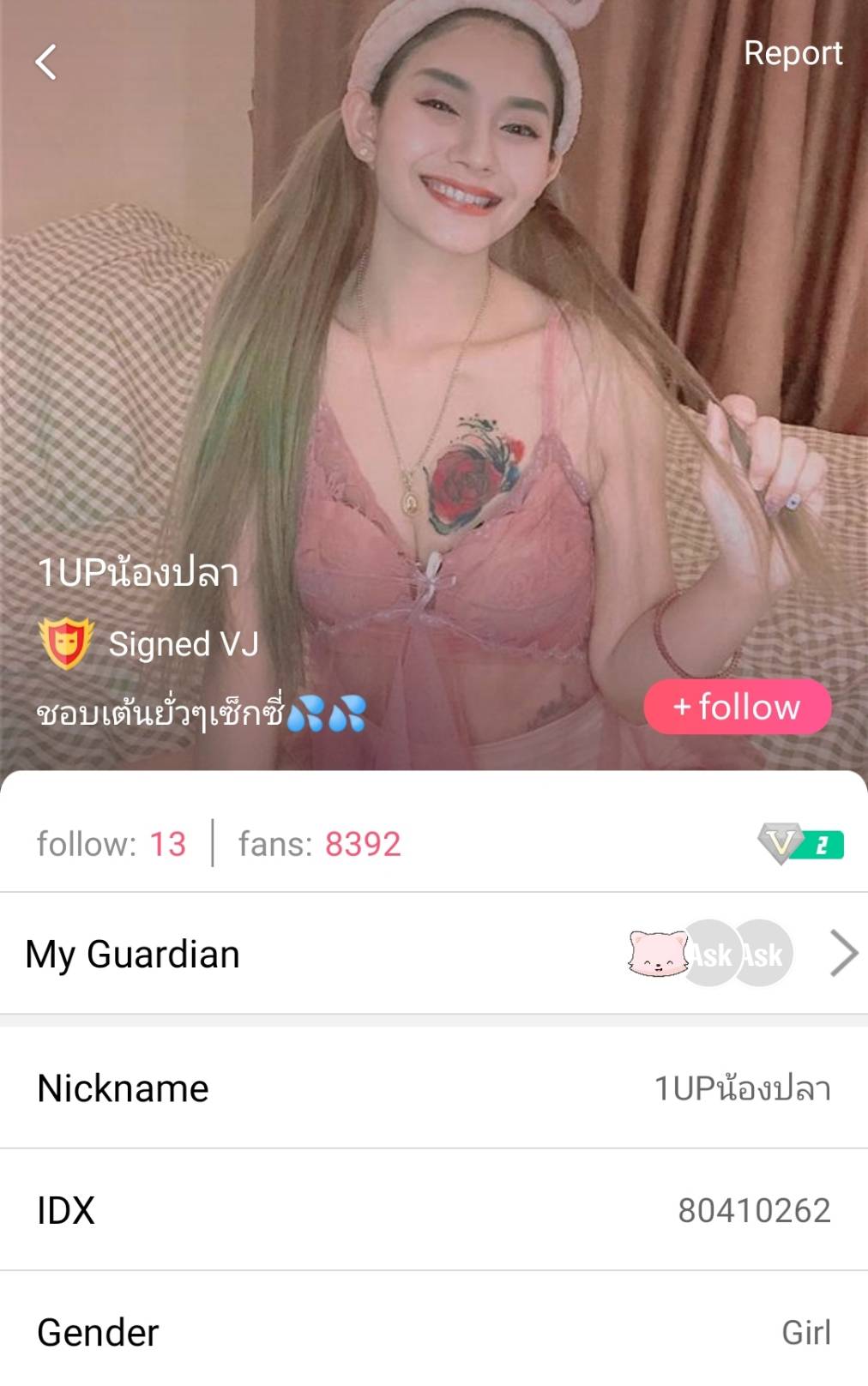View the follow count list
Image resolution: width=868 pixels, height=1386 pixels.
[112, 844]
